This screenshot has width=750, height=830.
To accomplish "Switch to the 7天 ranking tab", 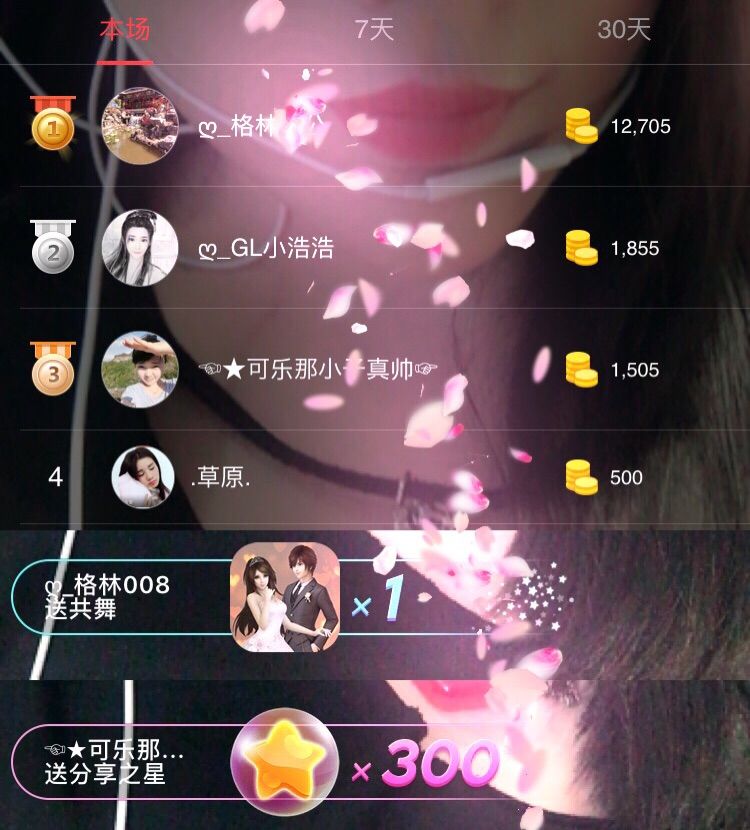I will (x=374, y=30).
